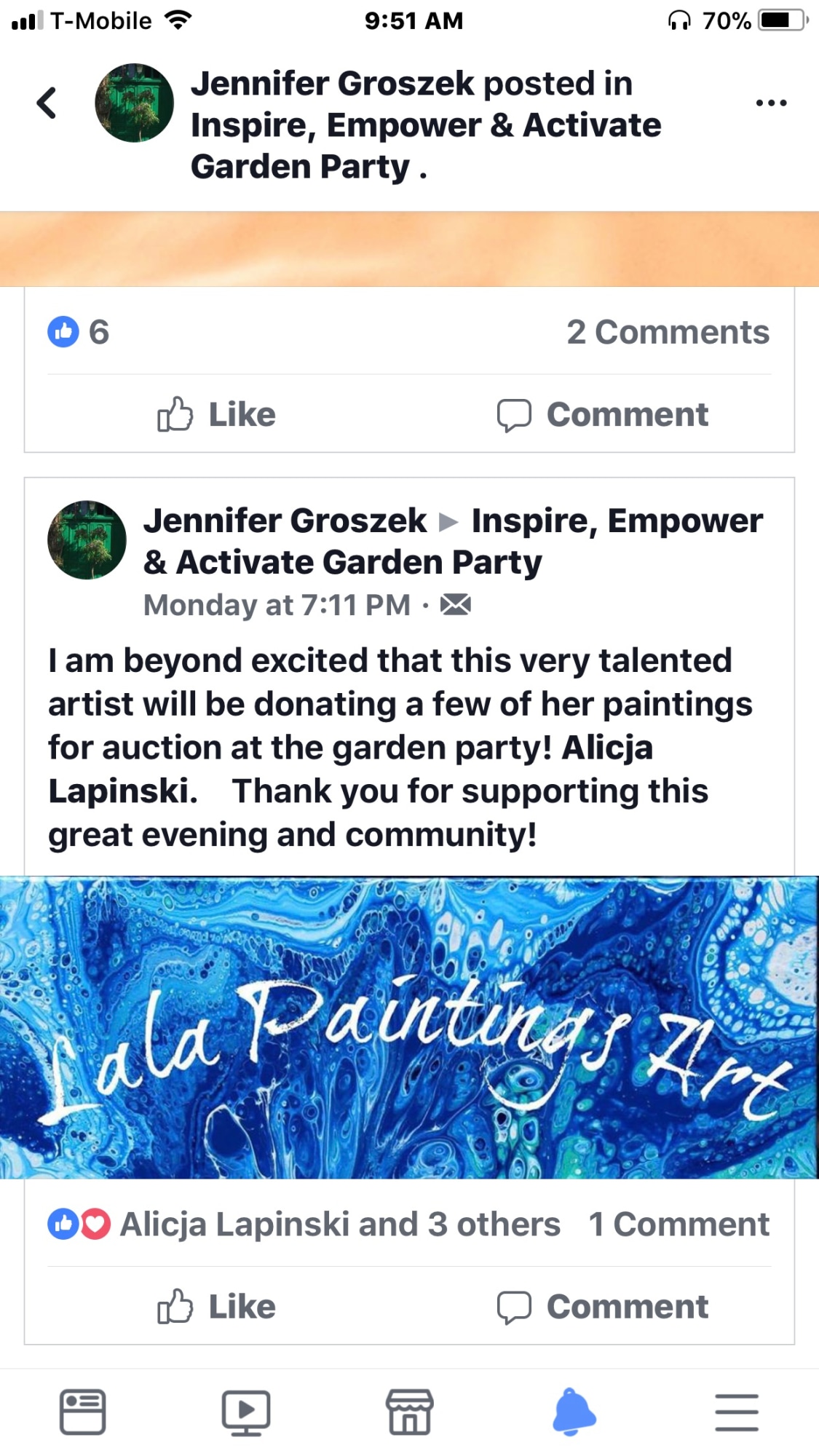This screenshot has width=819, height=1456.
Task: View the 1 Comment
Action: [678, 1224]
